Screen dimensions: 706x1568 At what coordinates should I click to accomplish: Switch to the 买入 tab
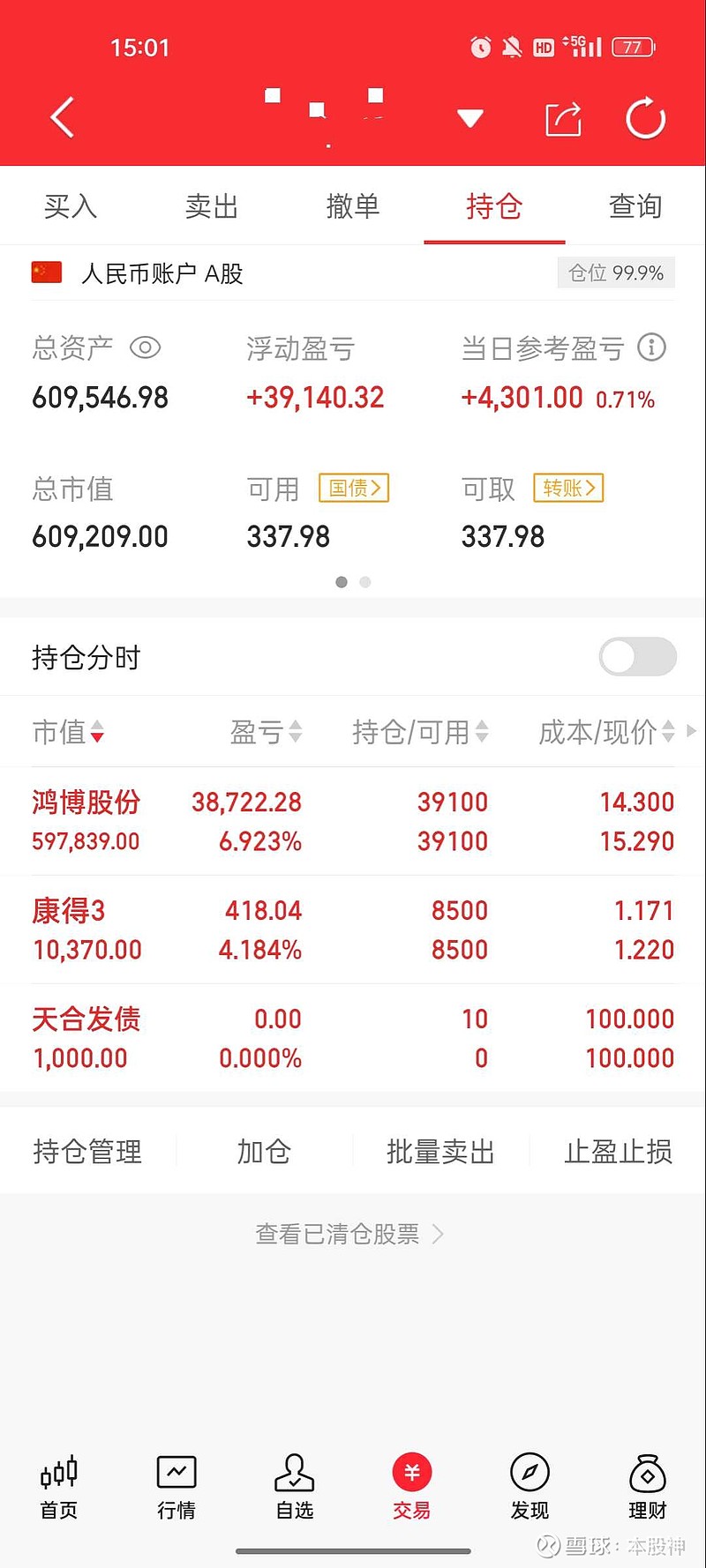coord(71,206)
